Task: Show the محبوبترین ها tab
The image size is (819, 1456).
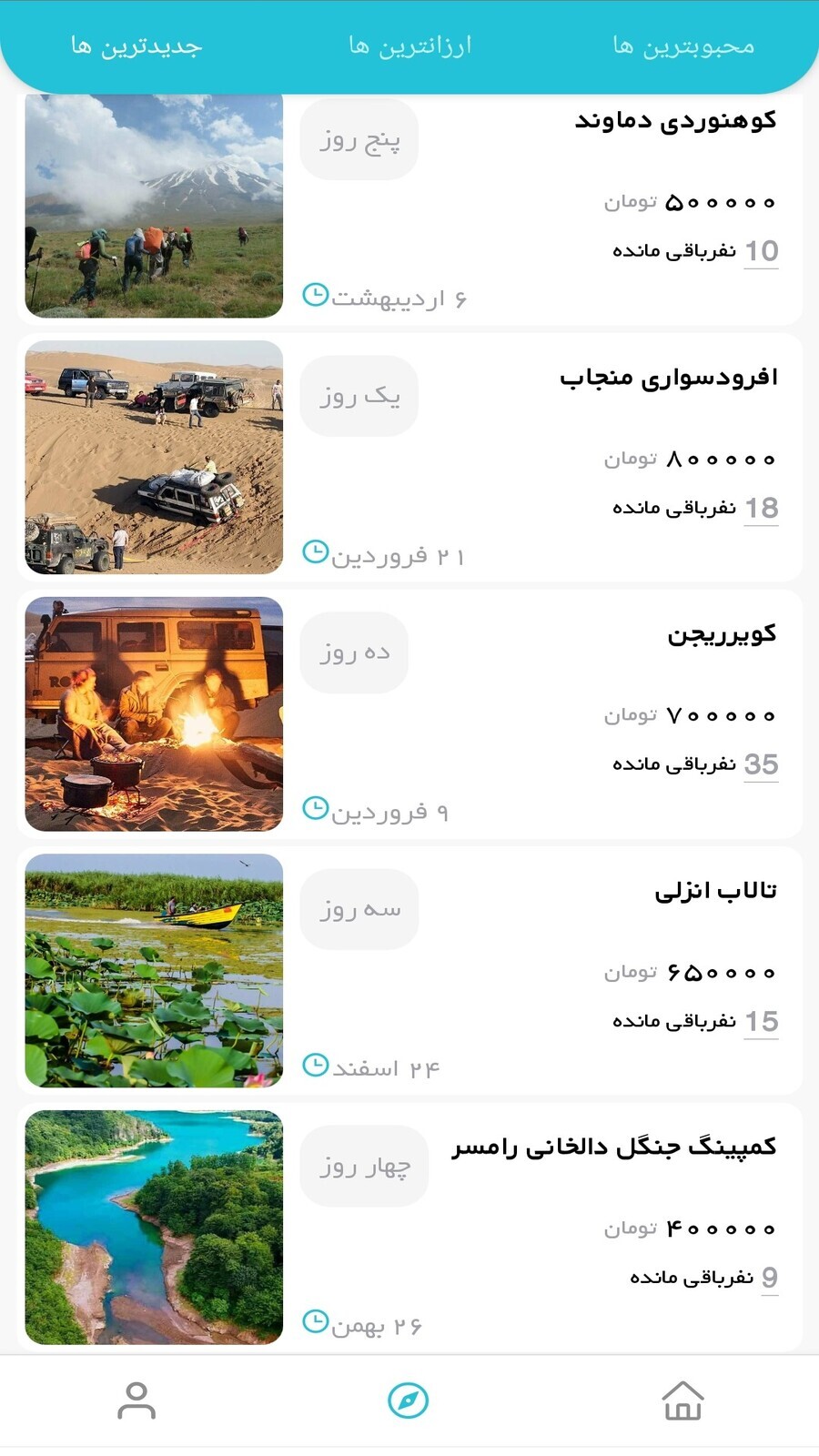Action: (683, 46)
